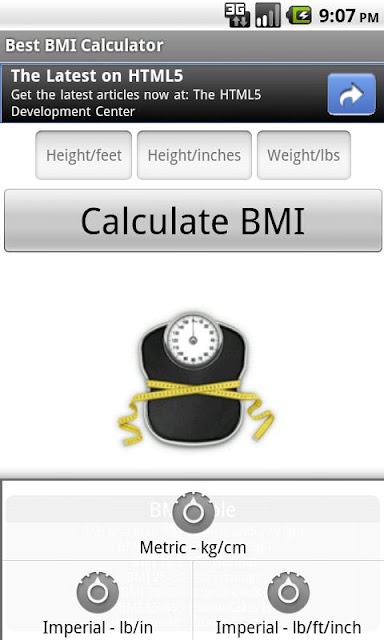
Task: Select the Weight/lbs input box
Action: click(304, 155)
